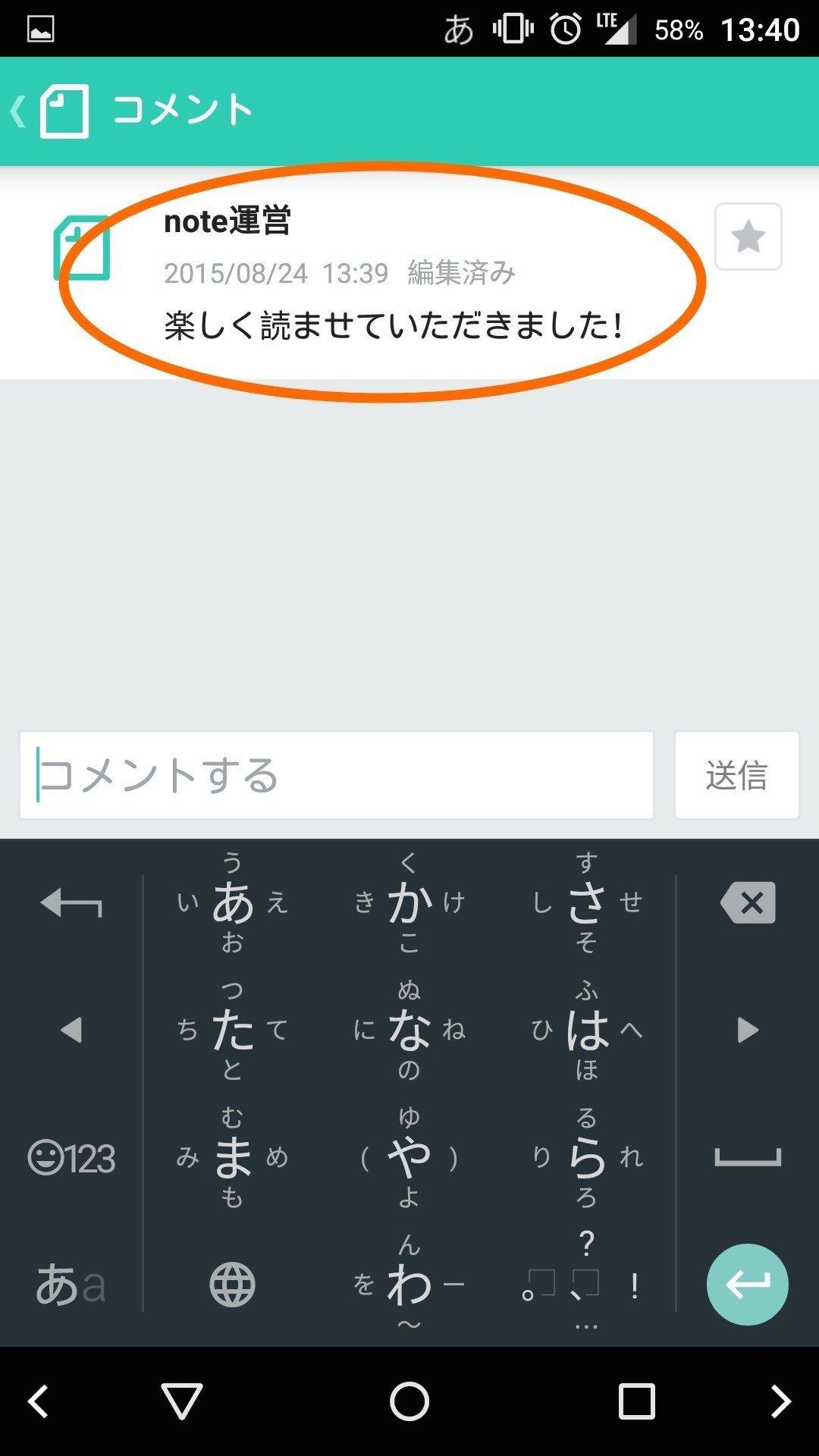Tap the note document icon next to note運営
This screenshot has width=819, height=1456.
tap(83, 246)
